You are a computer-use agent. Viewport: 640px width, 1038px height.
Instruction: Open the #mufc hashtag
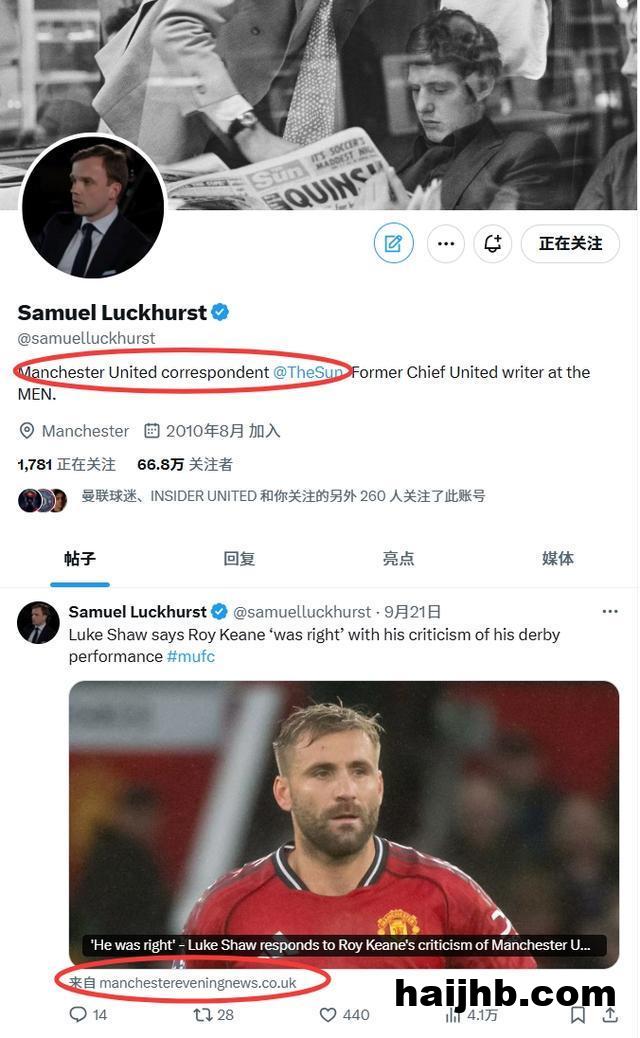pyautogui.click(x=190, y=656)
